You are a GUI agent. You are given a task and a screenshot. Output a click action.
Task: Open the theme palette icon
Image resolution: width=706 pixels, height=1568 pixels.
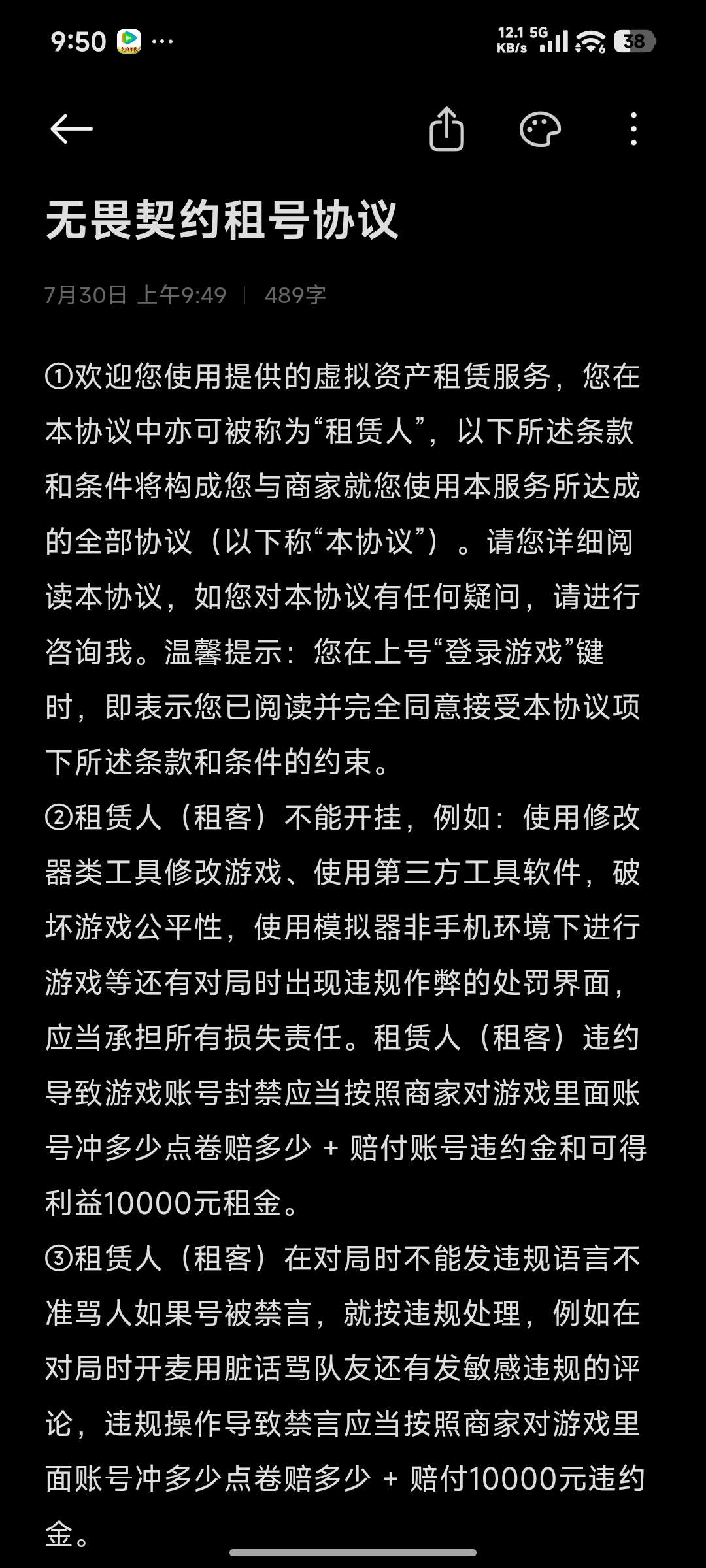tap(540, 129)
